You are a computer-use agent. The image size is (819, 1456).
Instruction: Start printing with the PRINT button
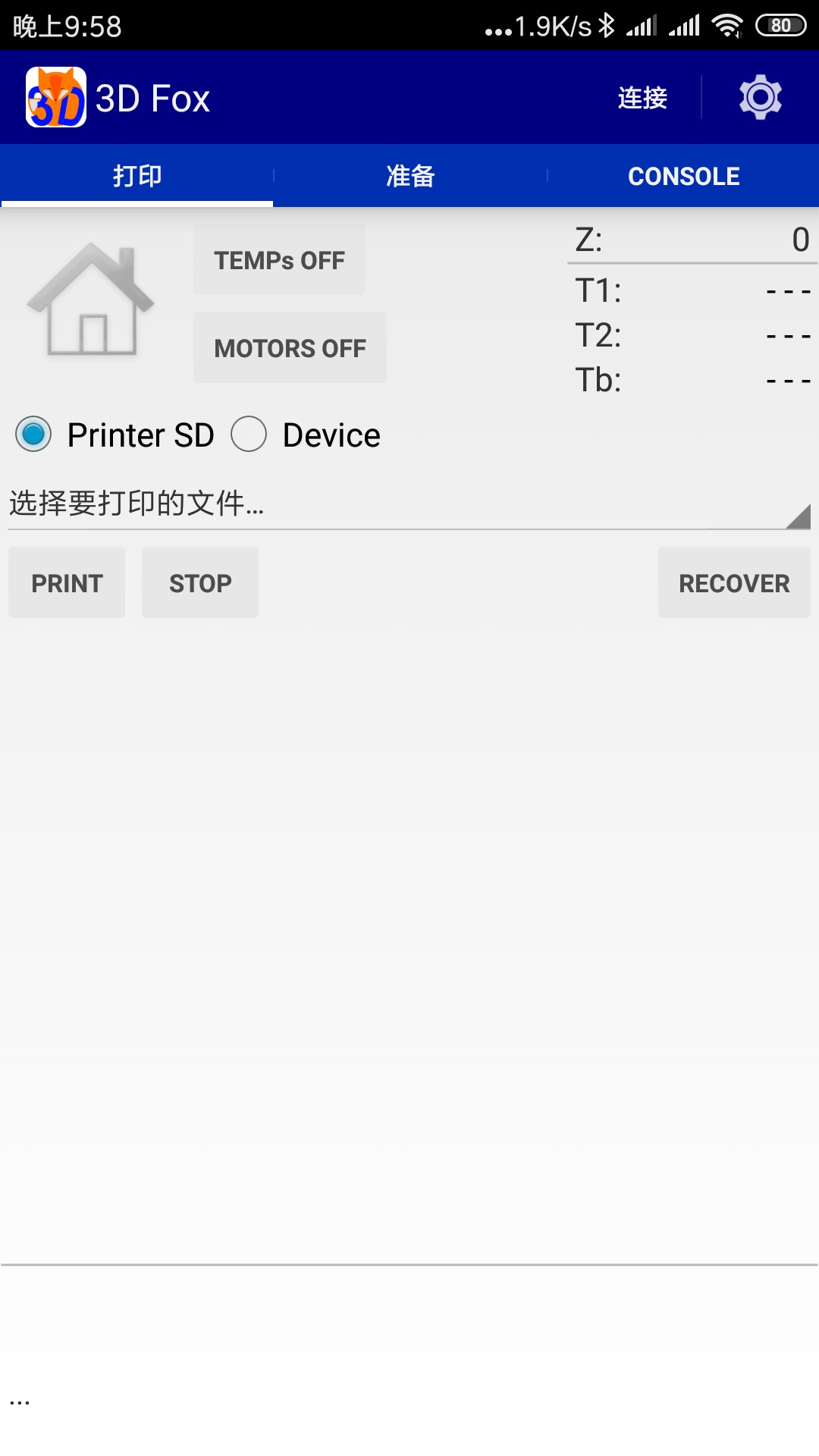coord(67,583)
